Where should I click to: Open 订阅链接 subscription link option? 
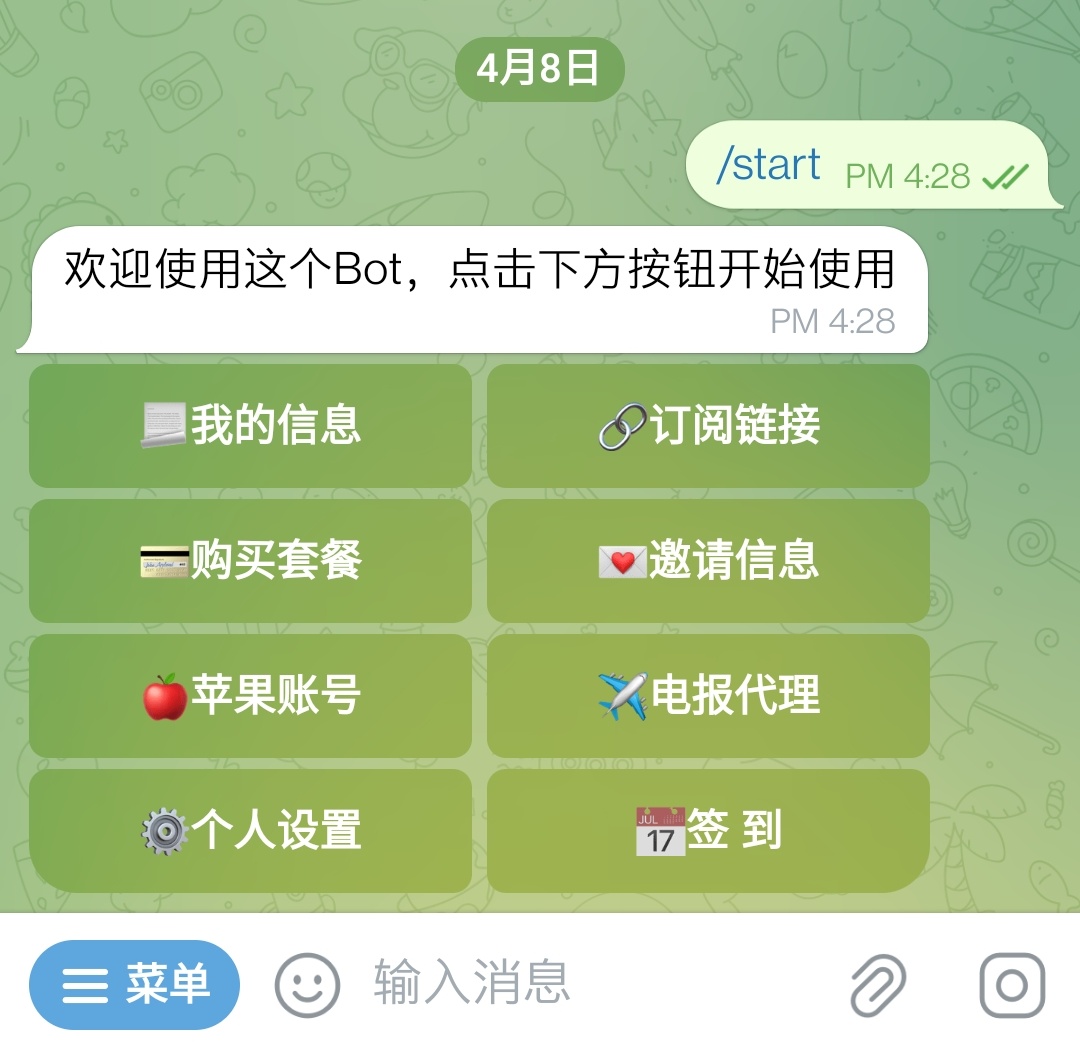click(708, 426)
